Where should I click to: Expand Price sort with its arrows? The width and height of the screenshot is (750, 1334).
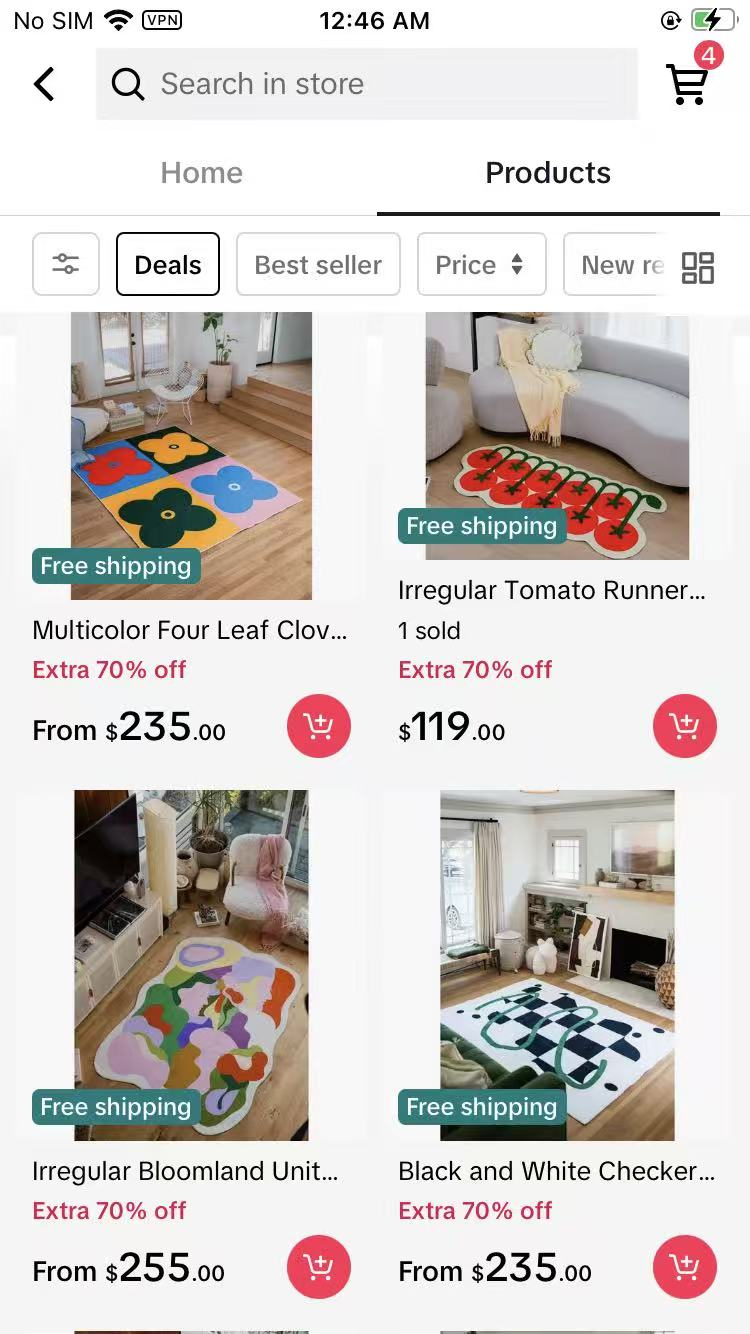pos(518,264)
